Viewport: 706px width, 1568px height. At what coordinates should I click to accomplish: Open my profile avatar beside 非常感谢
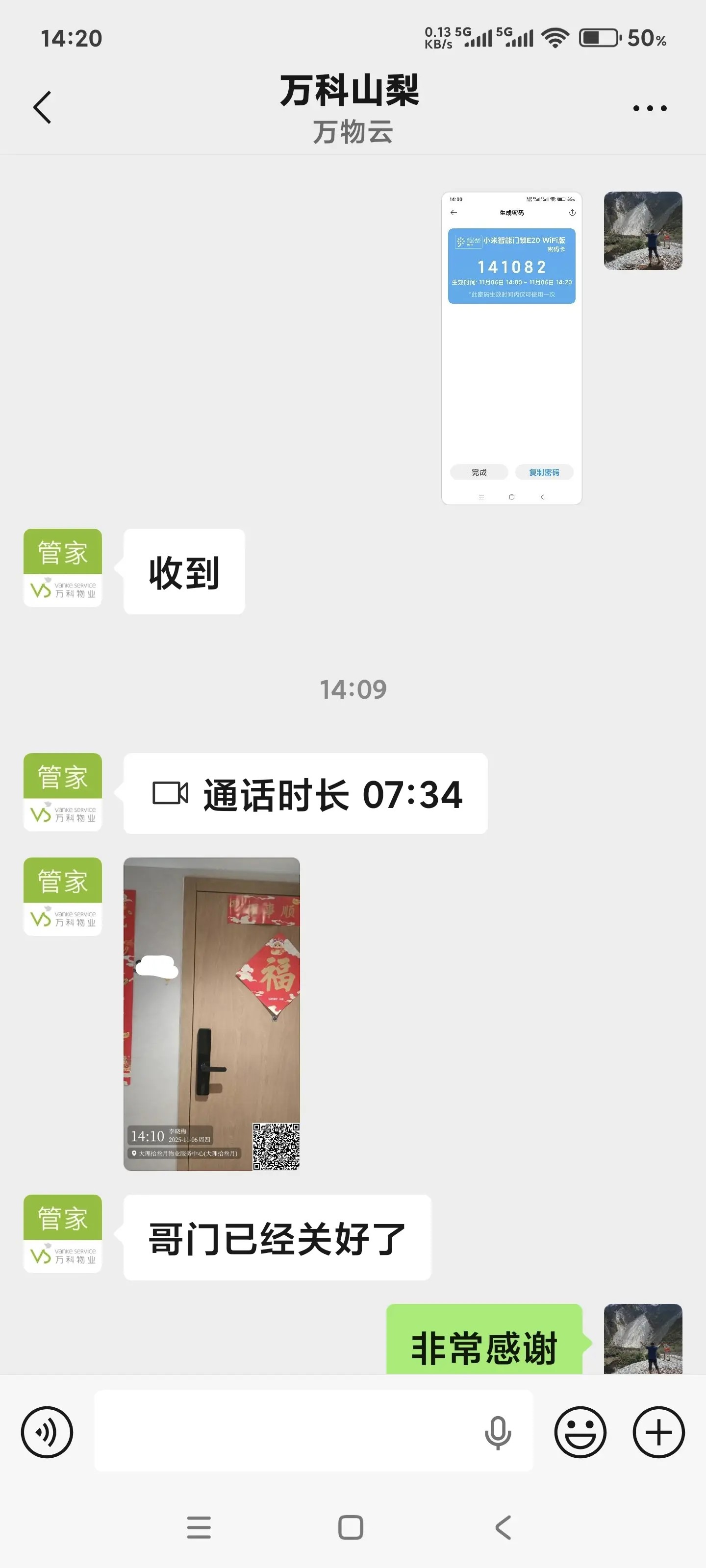pos(643,1339)
